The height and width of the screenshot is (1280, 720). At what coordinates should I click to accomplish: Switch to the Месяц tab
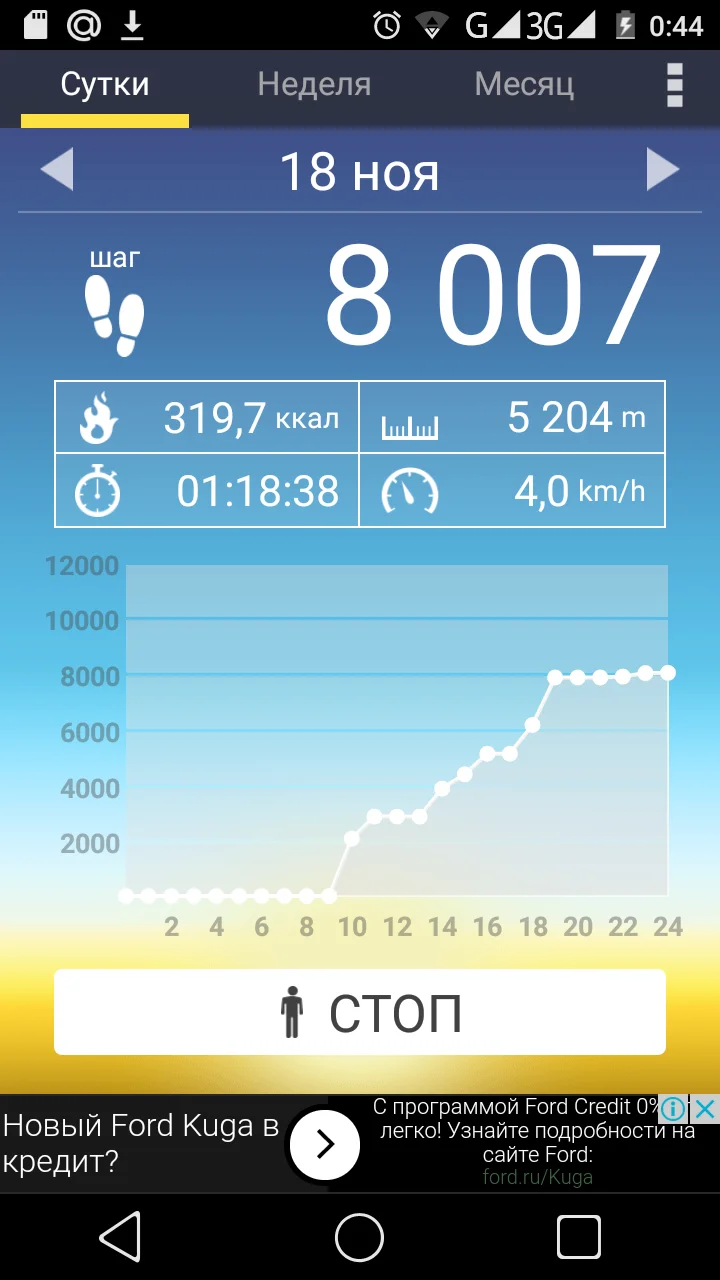pyautogui.click(x=524, y=84)
